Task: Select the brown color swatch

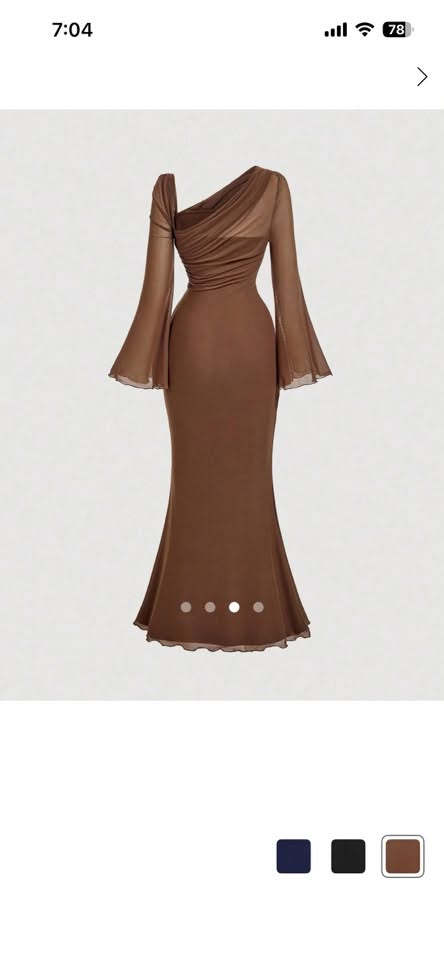Action: click(403, 856)
